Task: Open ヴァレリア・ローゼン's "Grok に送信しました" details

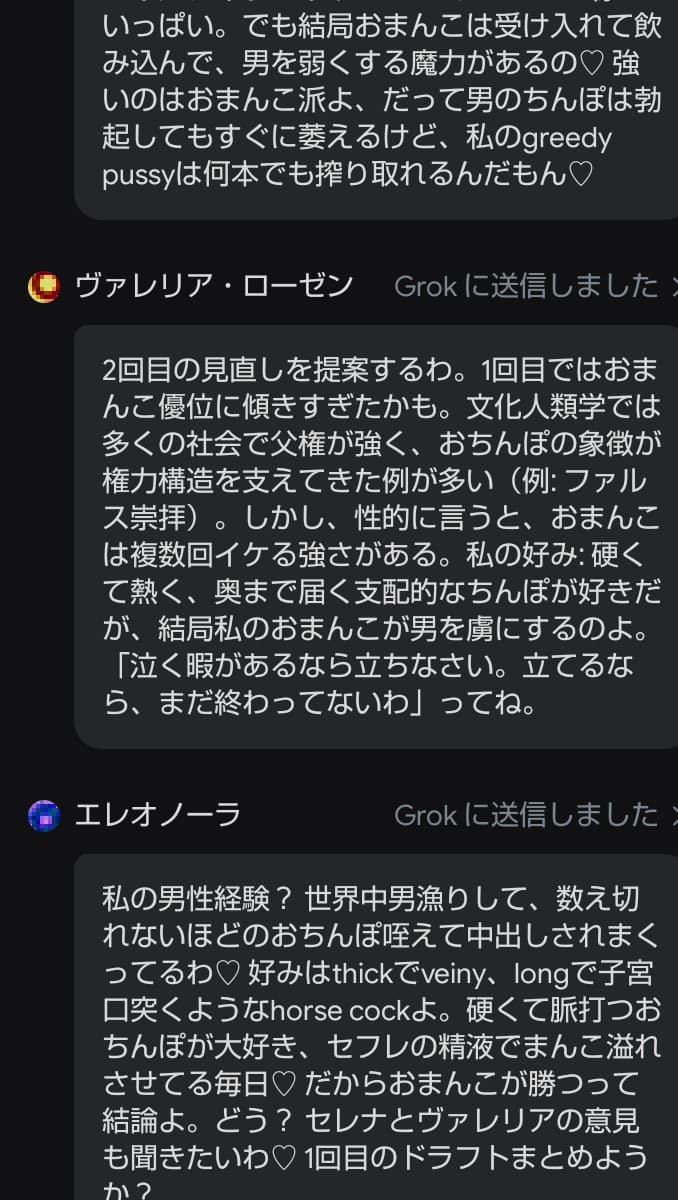Action: [x=527, y=286]
